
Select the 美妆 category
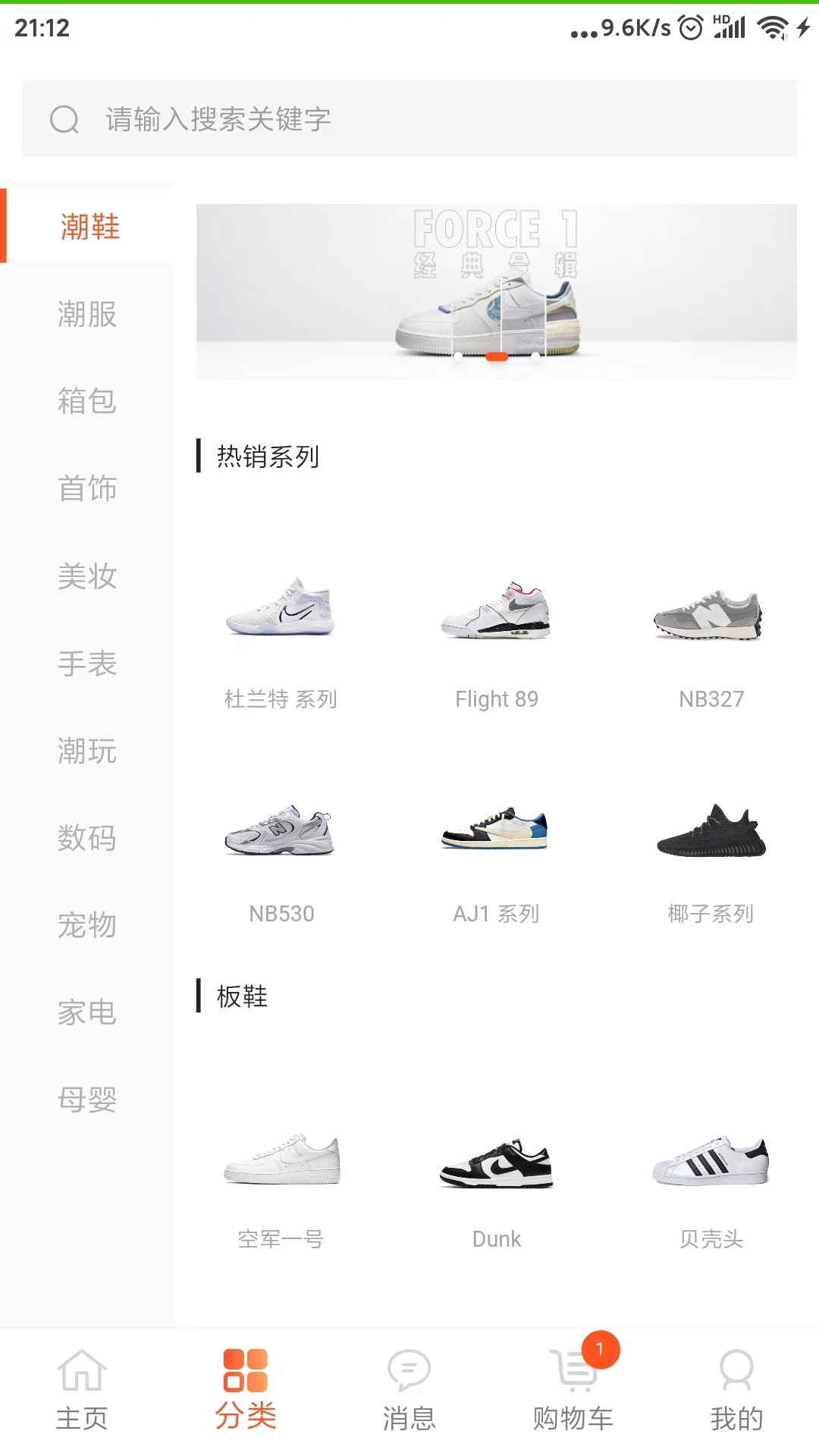[87, 577]
